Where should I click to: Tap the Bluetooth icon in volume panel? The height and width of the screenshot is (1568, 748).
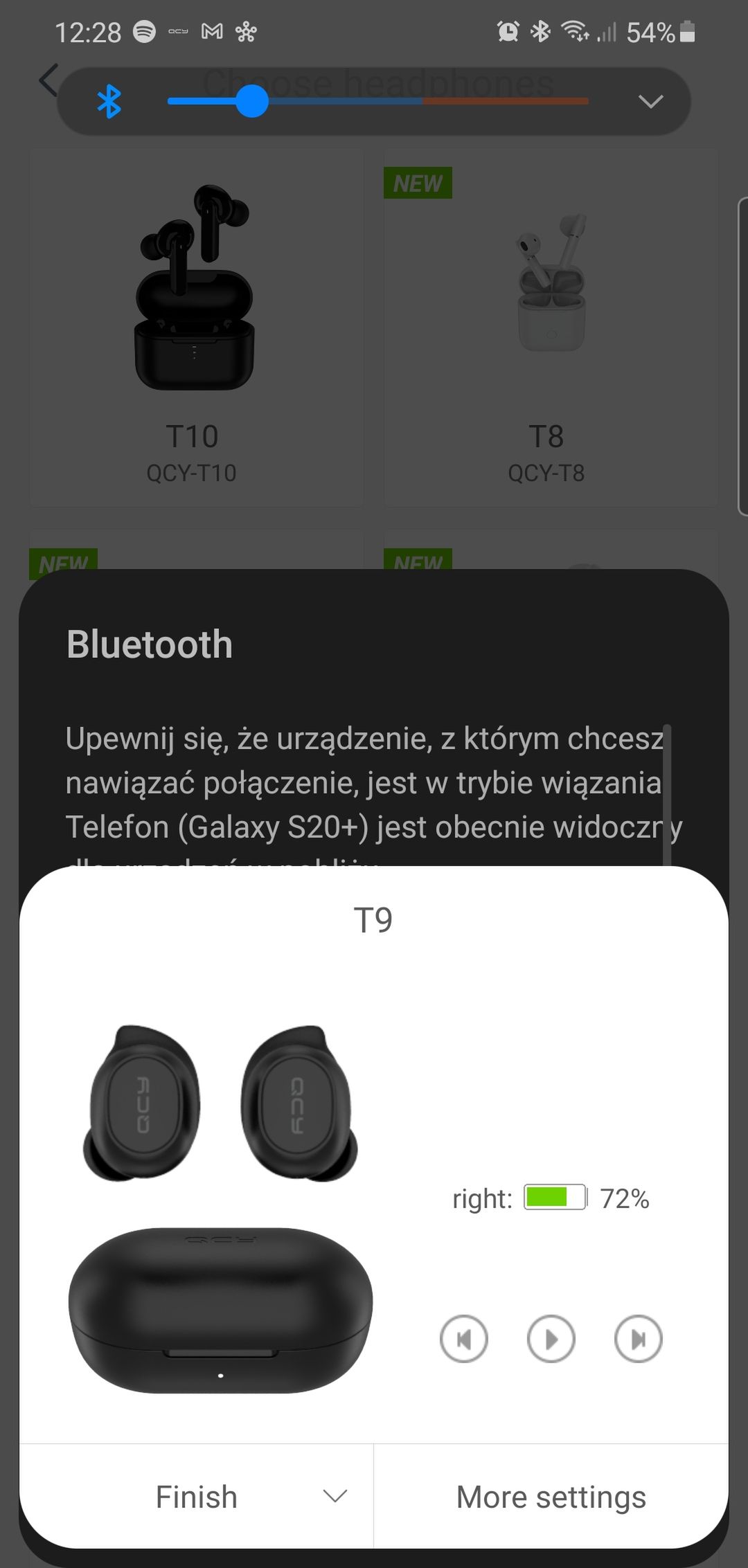109,102
